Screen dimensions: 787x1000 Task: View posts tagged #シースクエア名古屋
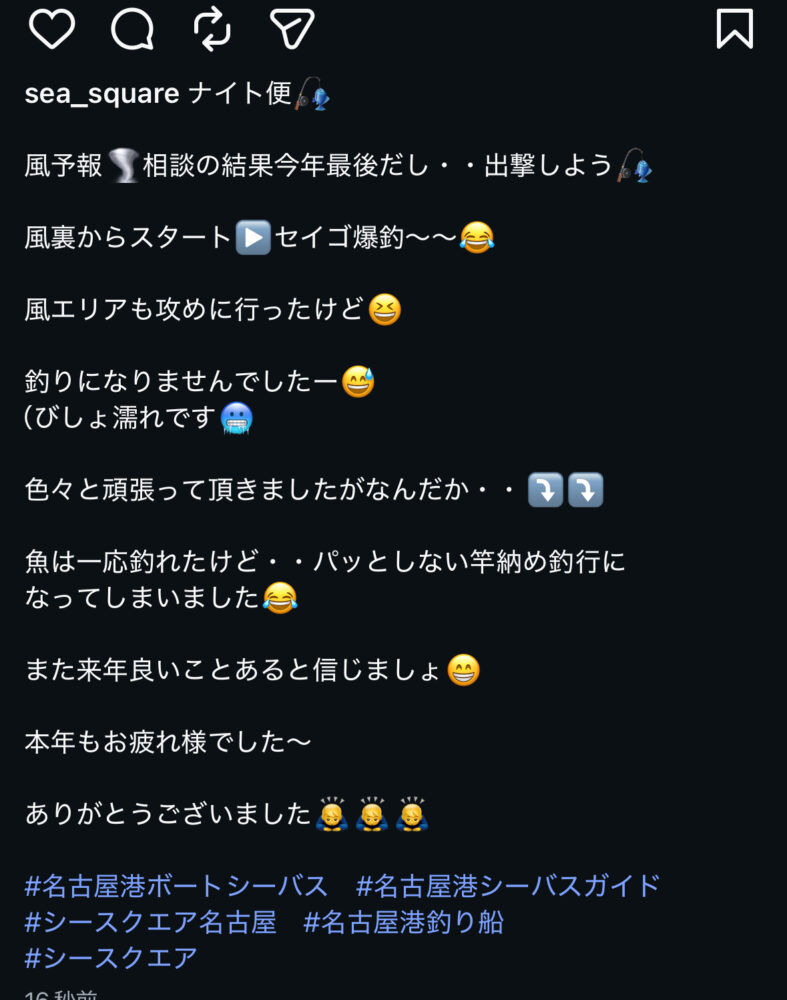[150, 922]
